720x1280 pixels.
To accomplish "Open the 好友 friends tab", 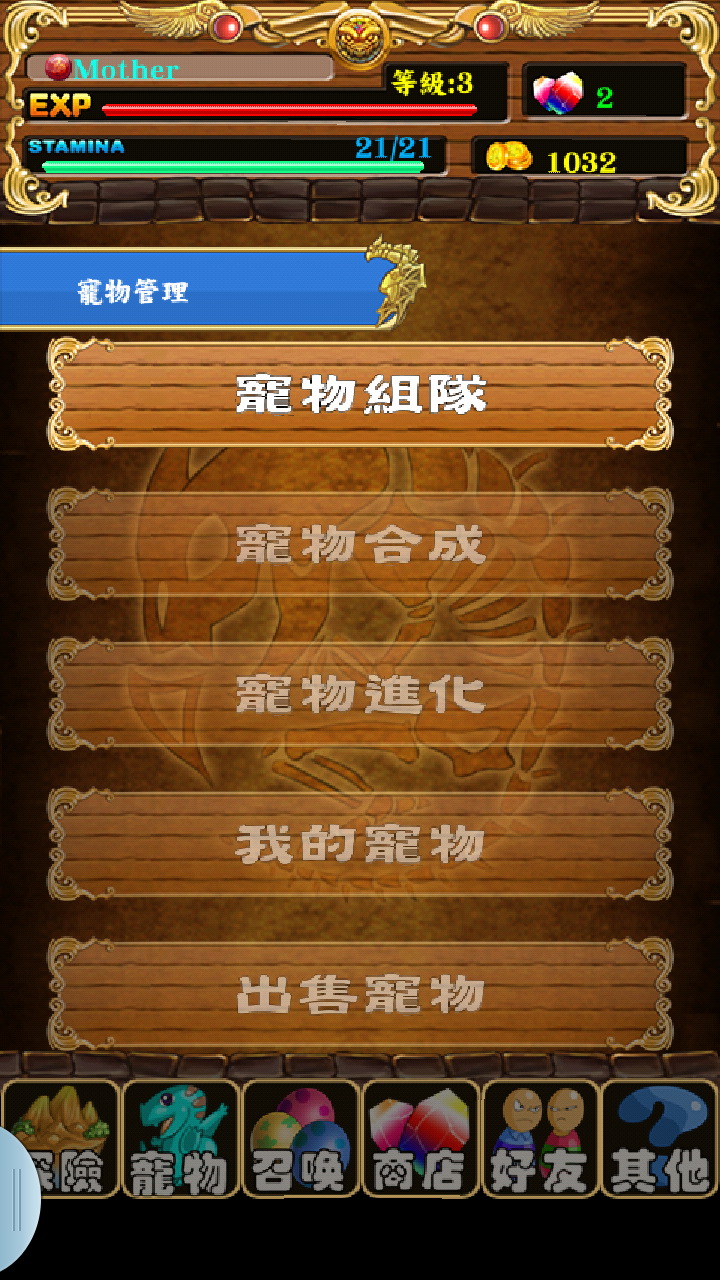I will pyautogui.click(x=540, y=1140).
